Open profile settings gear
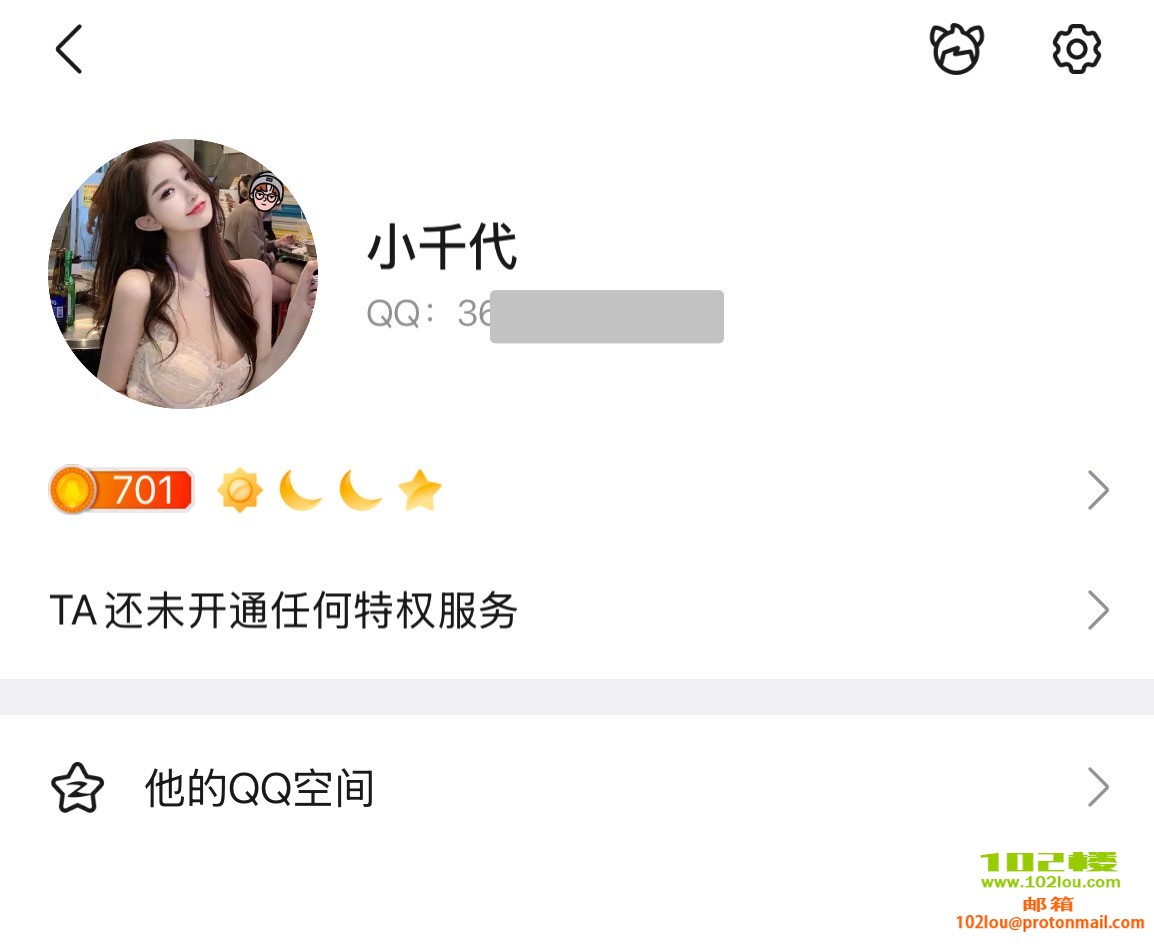Image resolution: width=1154 pixels, height=947 pixels. [x=1076, y=49]
